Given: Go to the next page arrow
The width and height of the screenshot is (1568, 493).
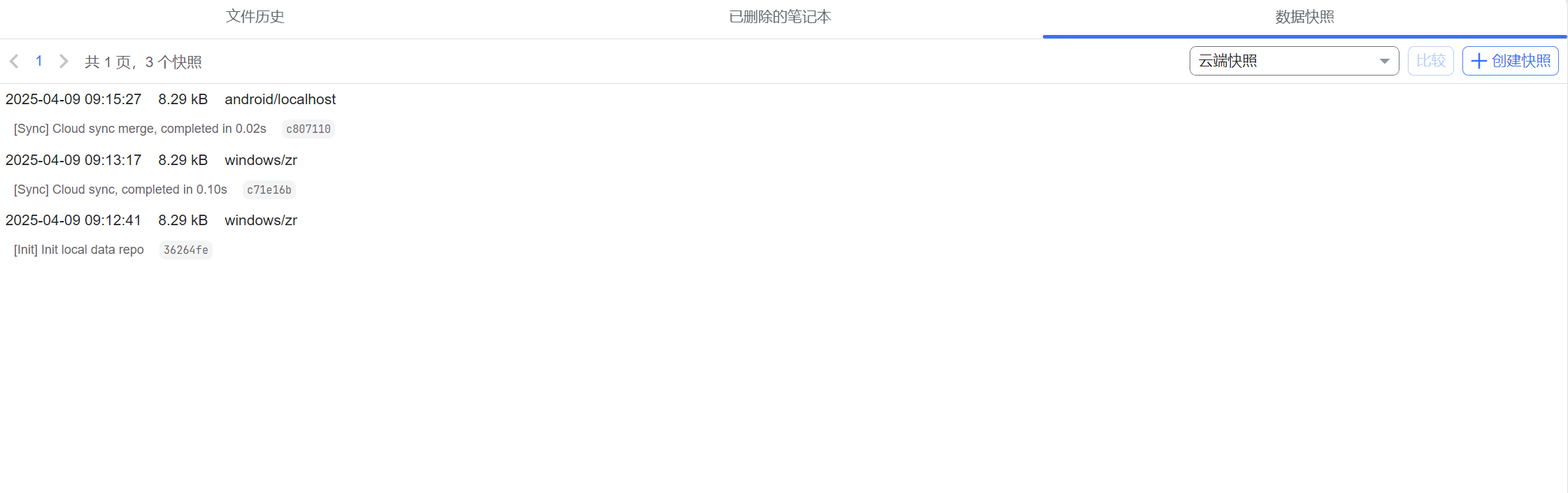Looking at the screenshot, I should click(64, 62).
